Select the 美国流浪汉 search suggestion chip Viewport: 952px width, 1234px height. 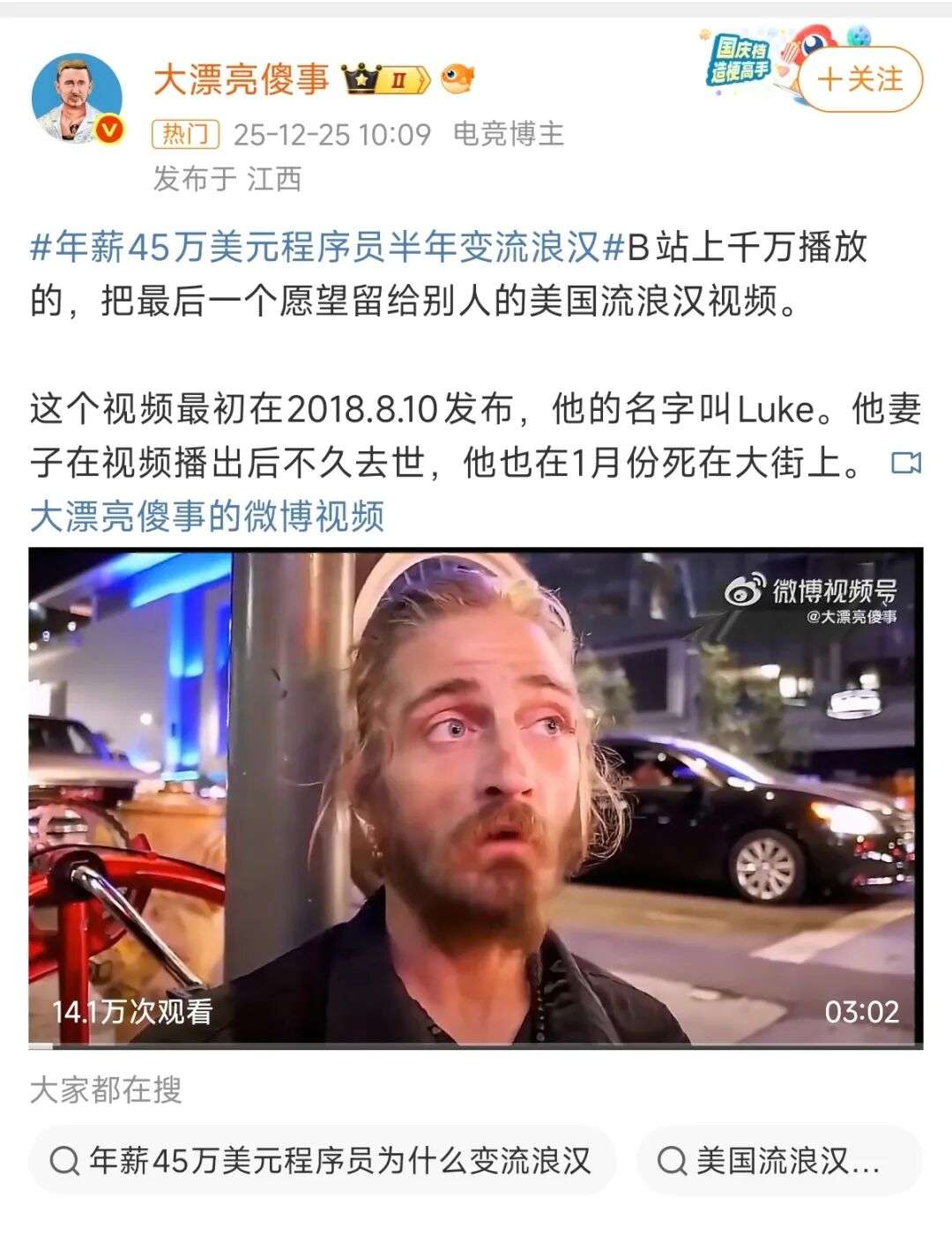click(780, 1161)
